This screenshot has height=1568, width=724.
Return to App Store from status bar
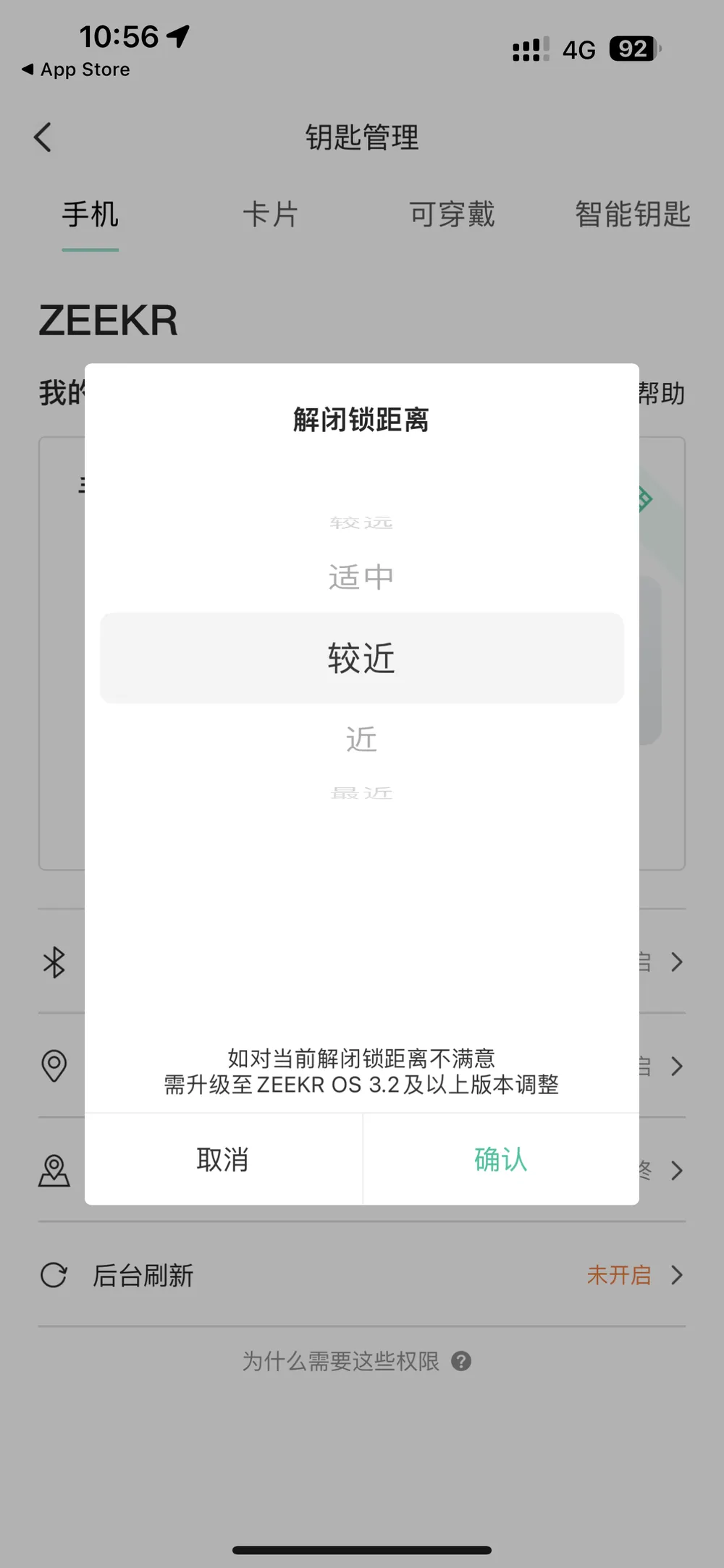(x=76, y=69)
